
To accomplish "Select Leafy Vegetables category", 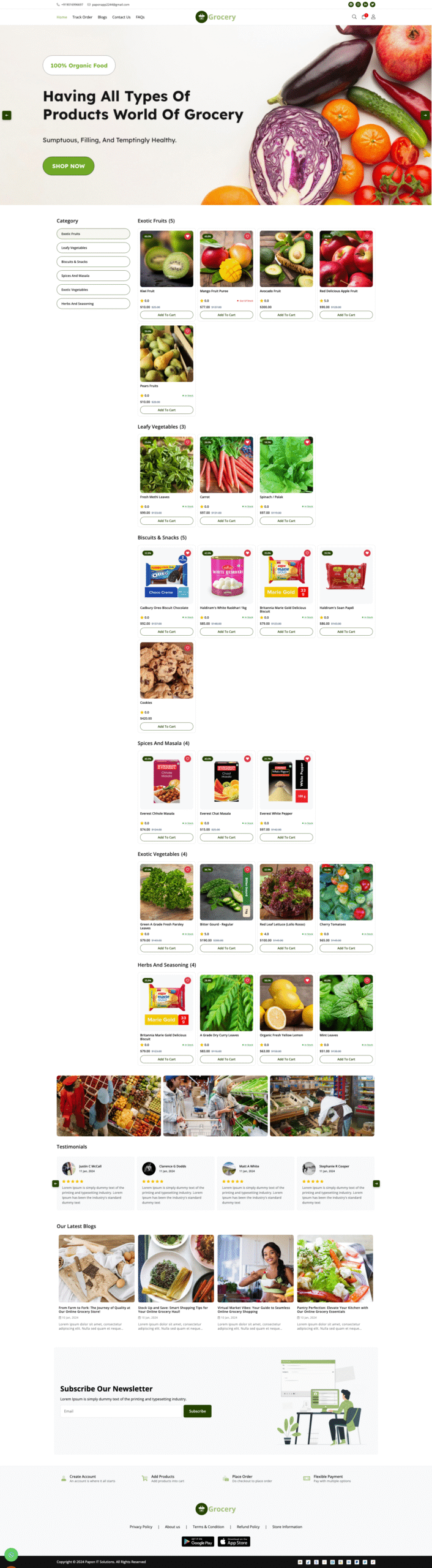I will (x=93, y=248).
